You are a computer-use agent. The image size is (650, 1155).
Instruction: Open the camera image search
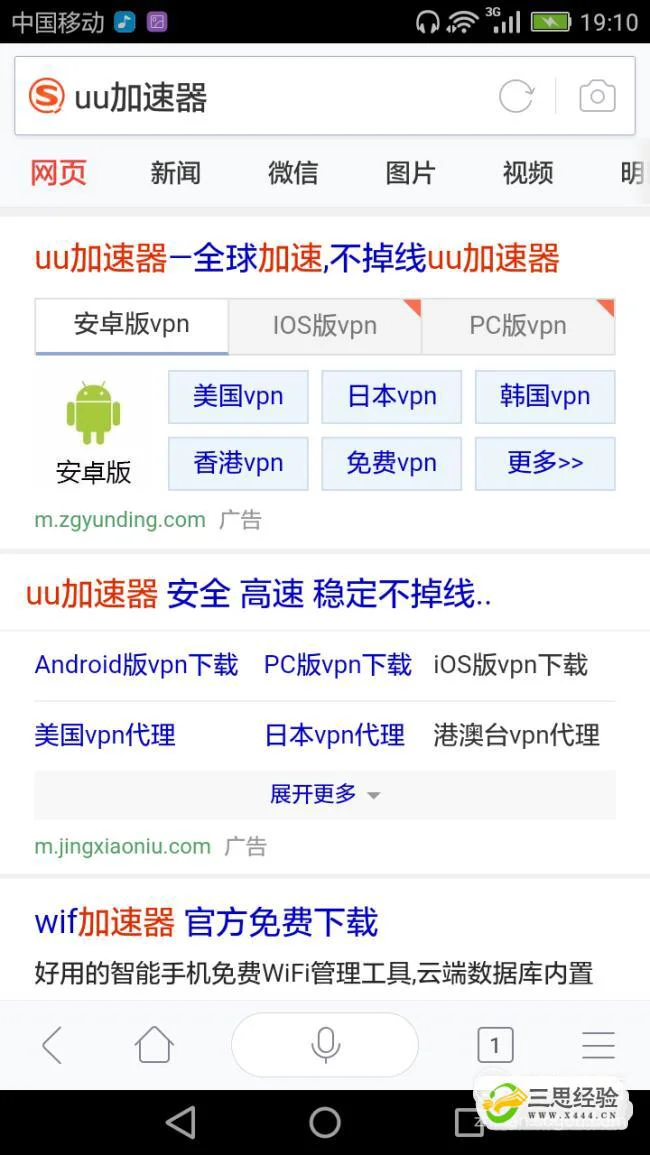(597, 96)
